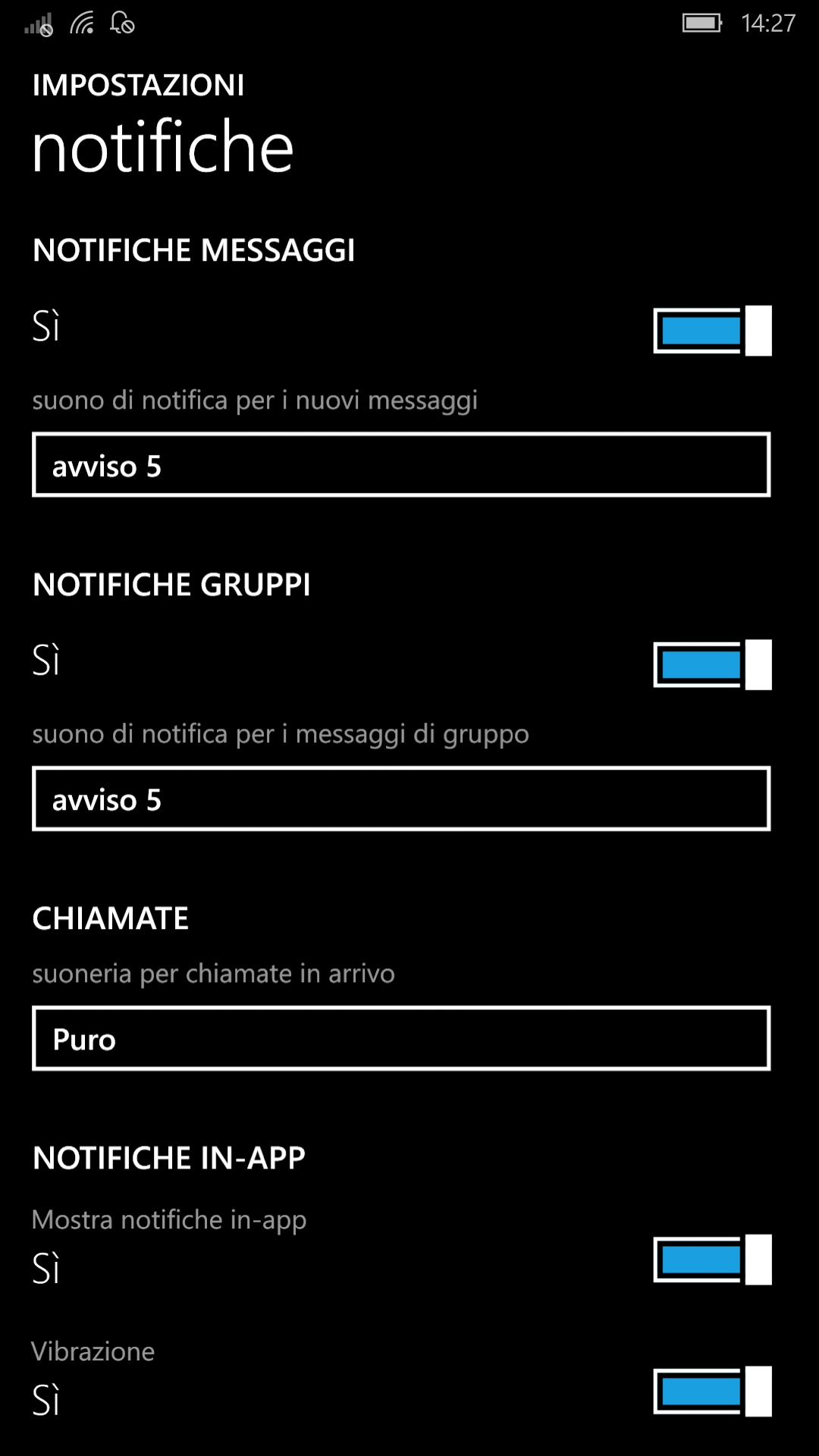Turn off the Notifiche Messaggi switch
The image size is (819, 1456).
click(x=712, y=331)
